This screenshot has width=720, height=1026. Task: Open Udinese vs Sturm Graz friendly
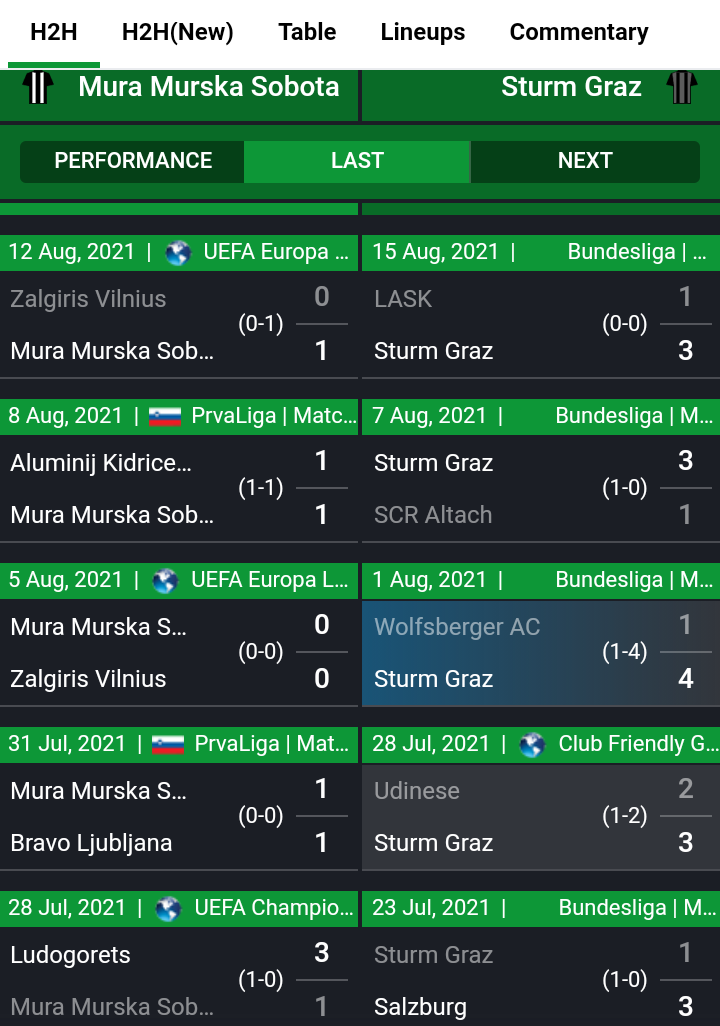(x=541, y=817)
